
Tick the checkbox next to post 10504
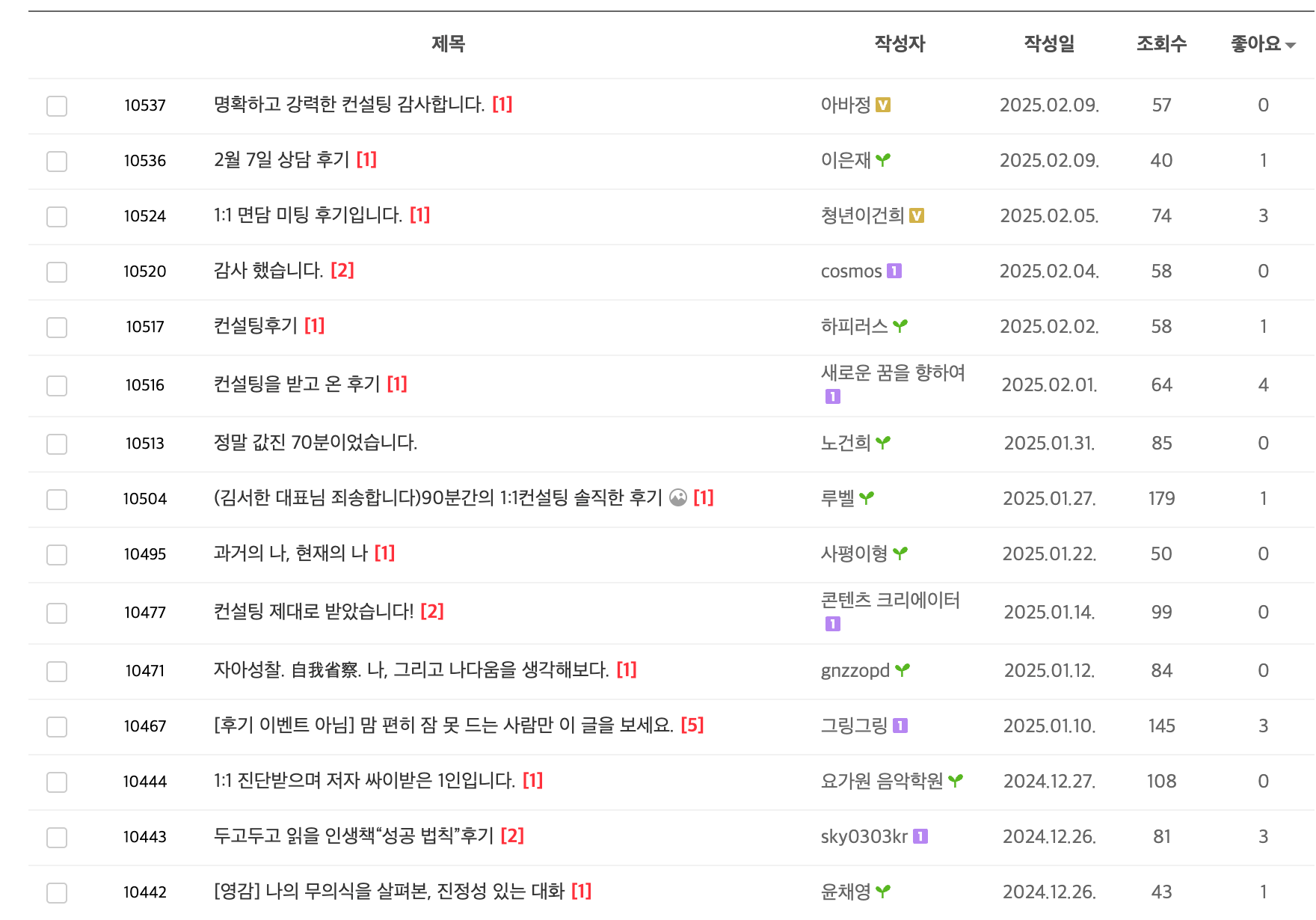(57, 499)
